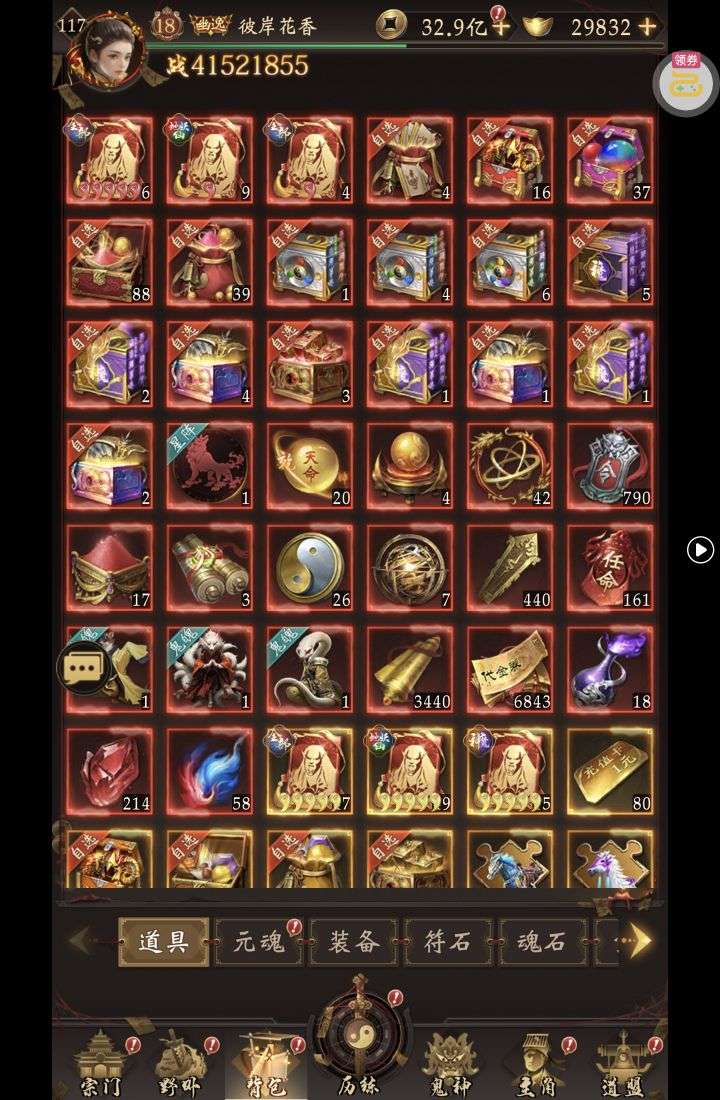This screenshot has width=720, height=1100.
Task: Switch to the 魂石 tab
Action: (542, 941)
